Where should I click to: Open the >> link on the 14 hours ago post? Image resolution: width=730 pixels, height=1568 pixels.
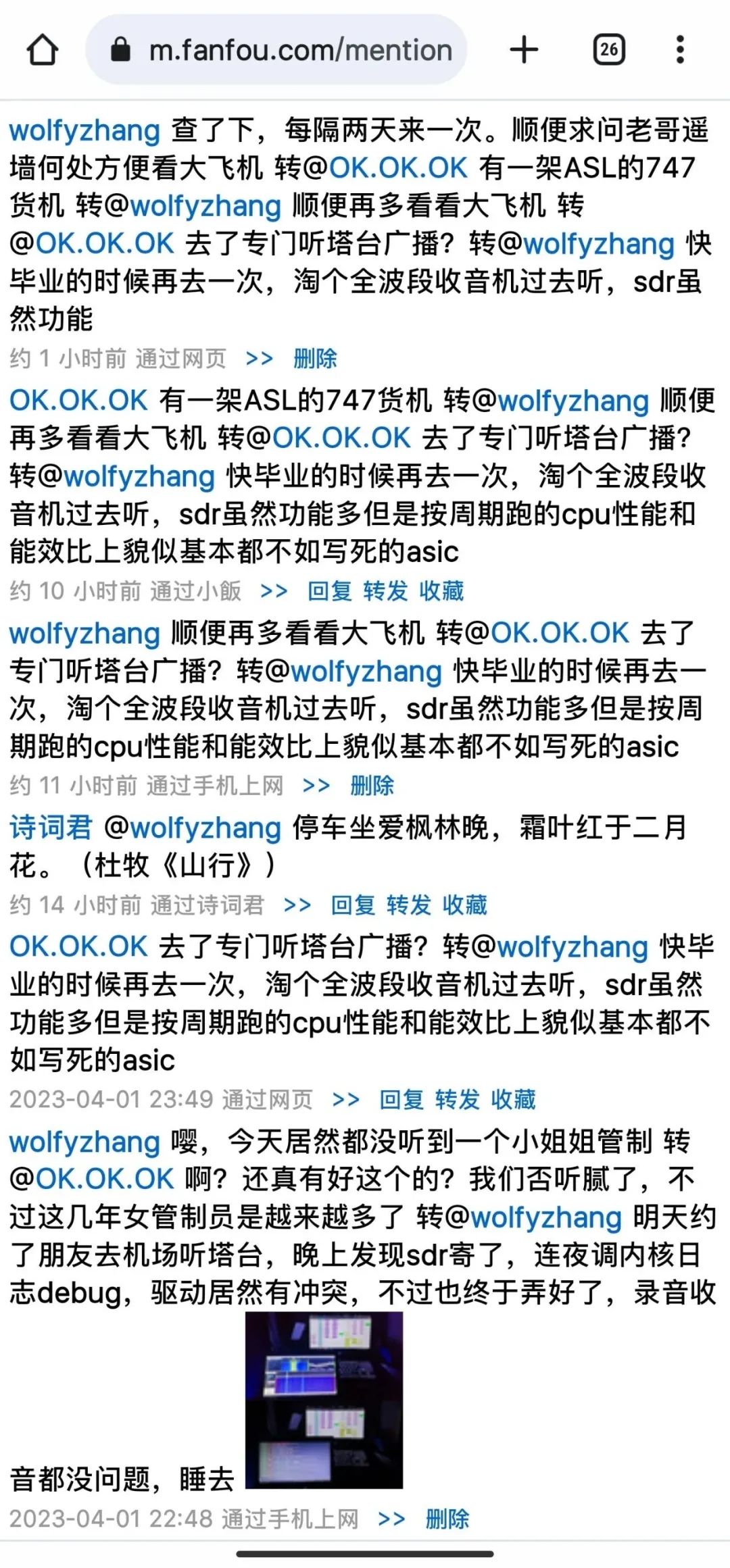point(297,905)
